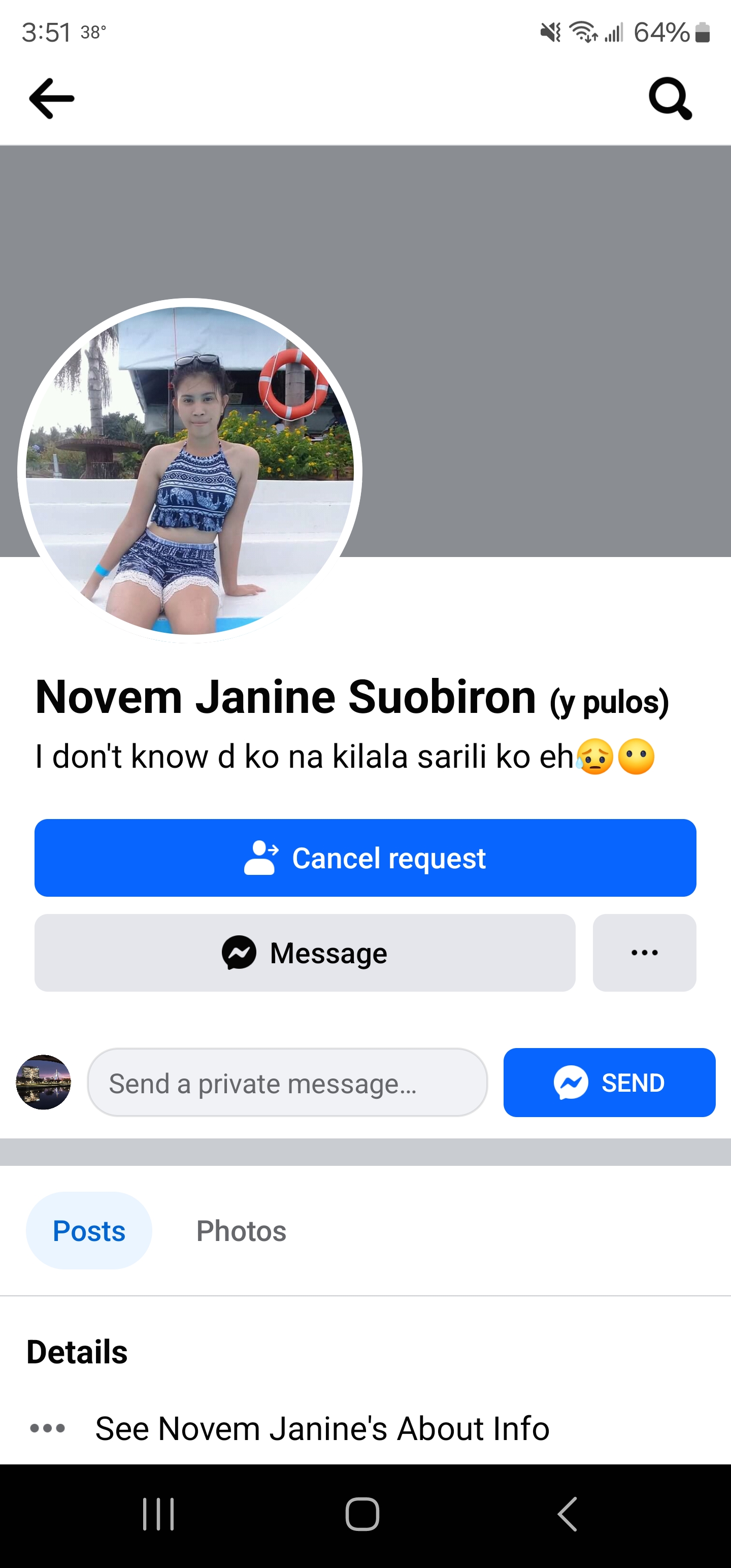
Task: Tap the system home button
Action: coord(363,1514)
